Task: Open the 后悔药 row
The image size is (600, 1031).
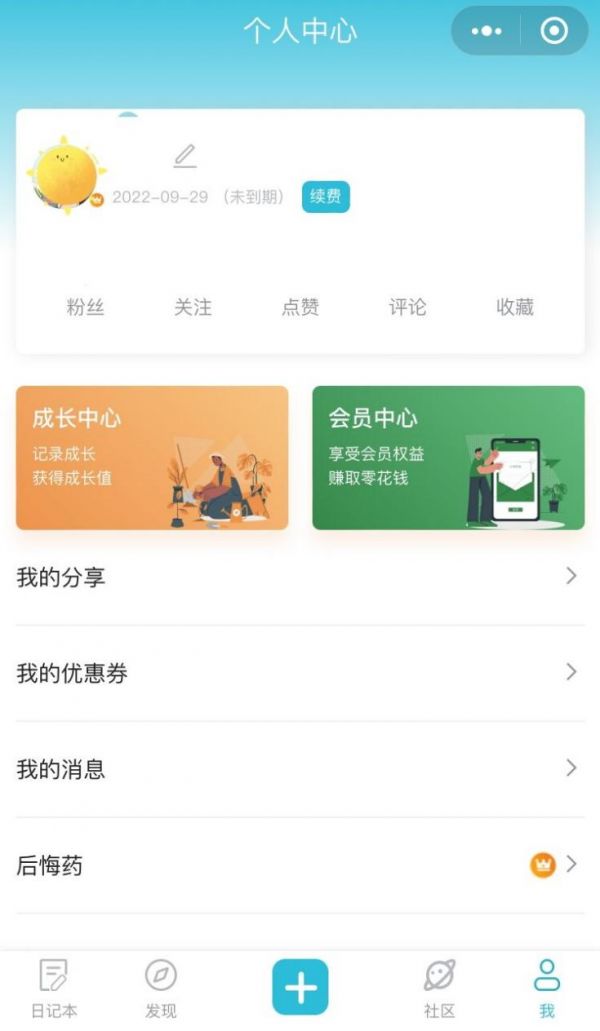Action: (x=300, y=865)
